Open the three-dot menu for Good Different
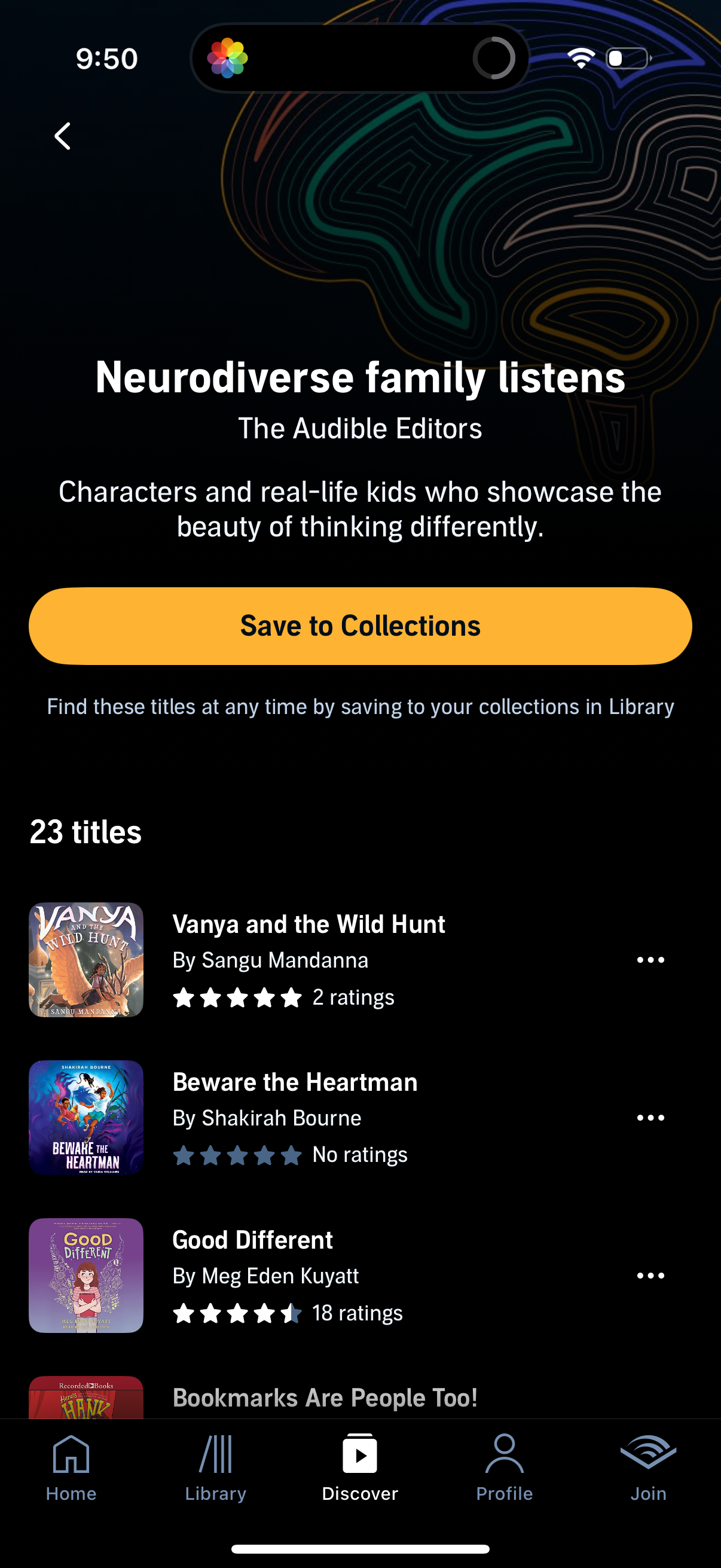Viewport: 721px width, 1568px height. [x=650, y=1275]
